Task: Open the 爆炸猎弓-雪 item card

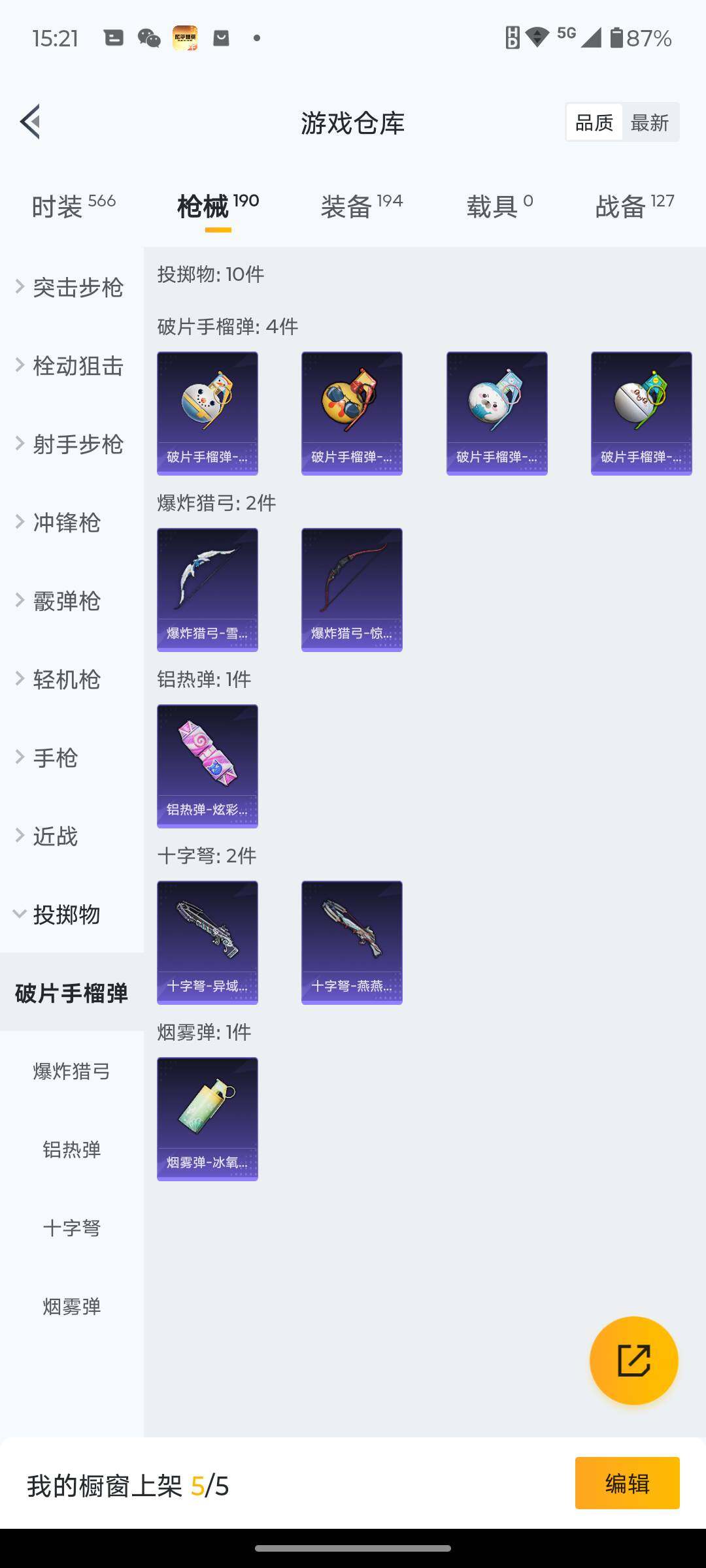Action: (x=207, y=589)
